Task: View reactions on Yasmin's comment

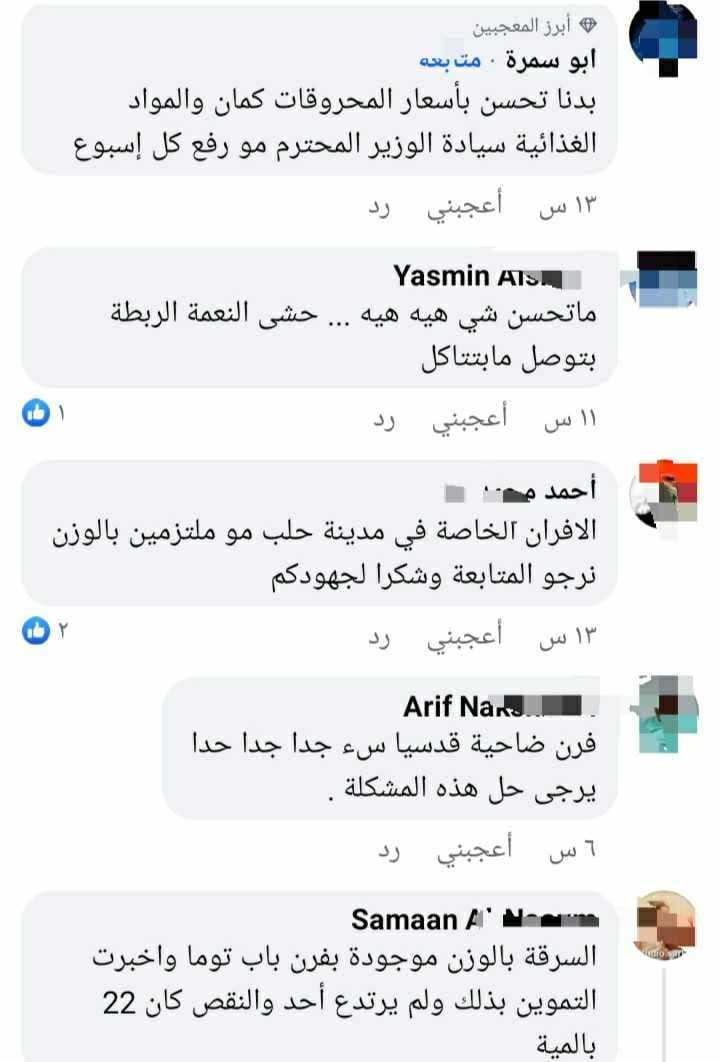Action: [45, 414]
